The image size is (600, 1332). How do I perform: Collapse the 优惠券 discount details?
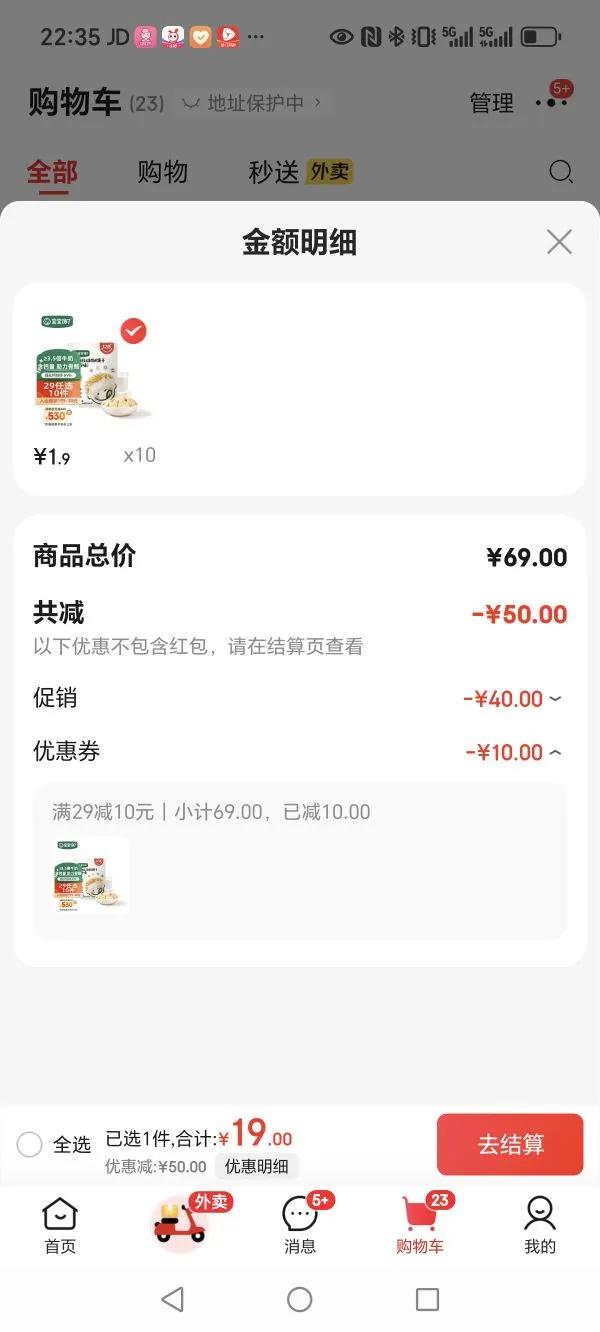[556, 752]
